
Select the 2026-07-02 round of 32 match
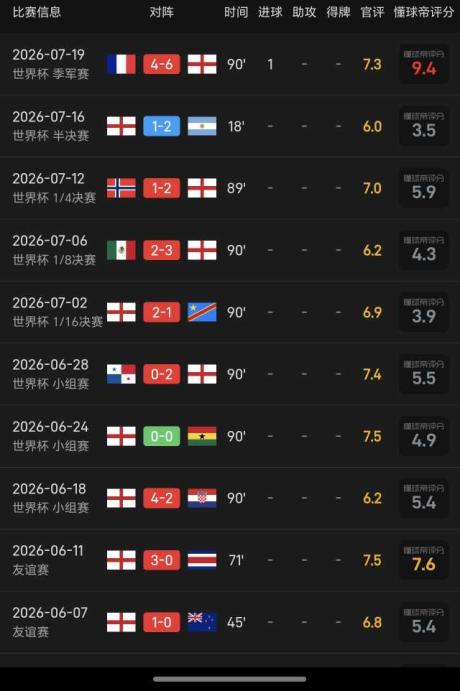coord(230,312)
